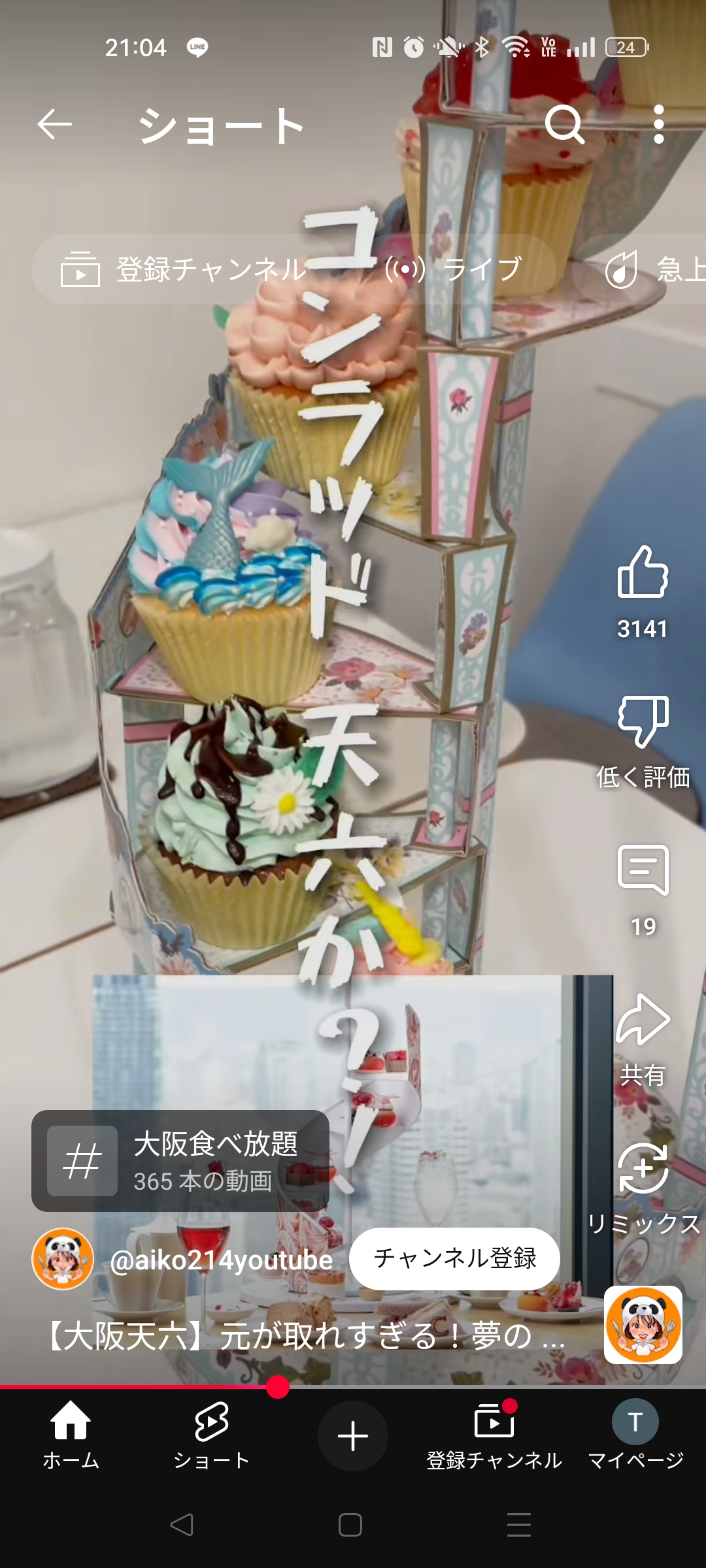Like this Short video
The width and height of the screenshot is (706, 1568).
coord(643,573)
